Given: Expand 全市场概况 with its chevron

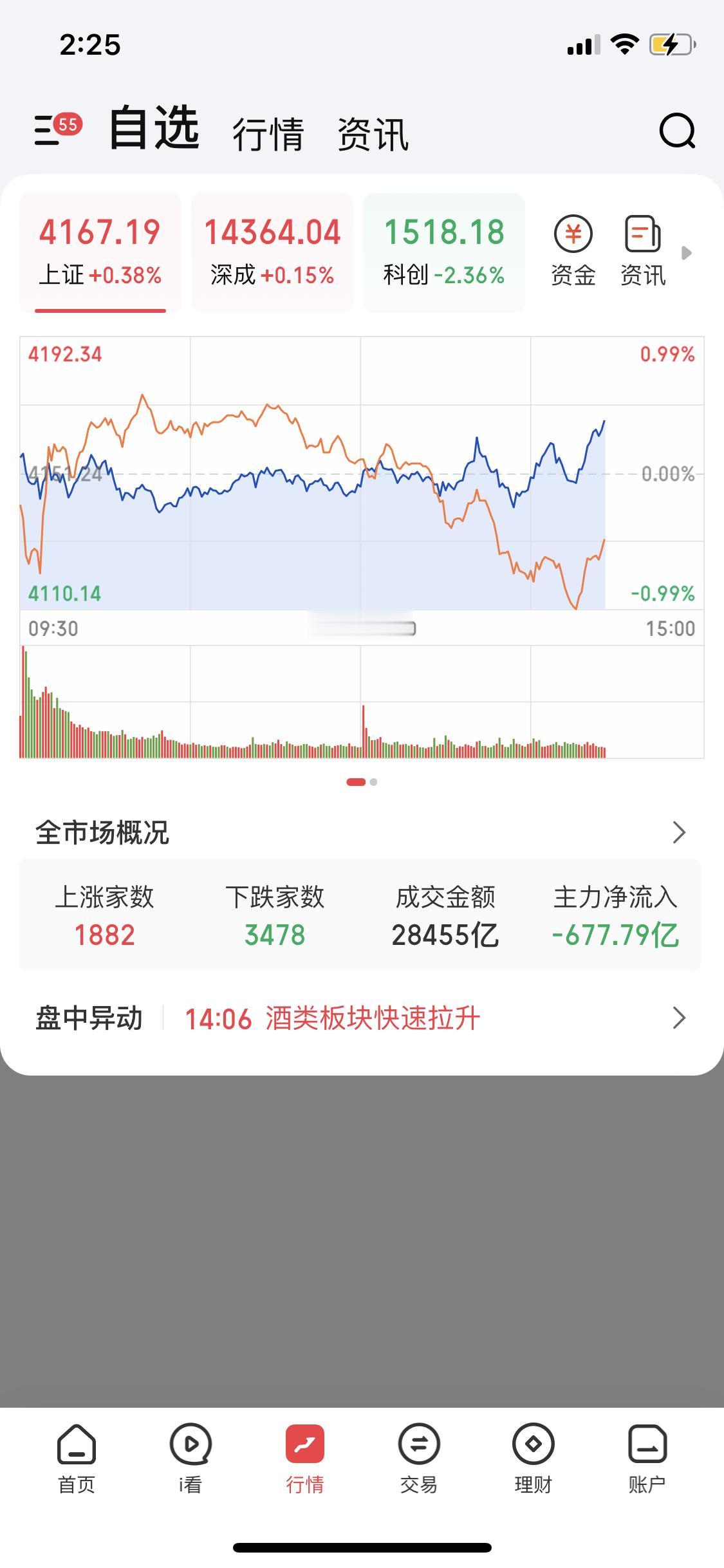Looking at the screenshot, I should (679, 834).
